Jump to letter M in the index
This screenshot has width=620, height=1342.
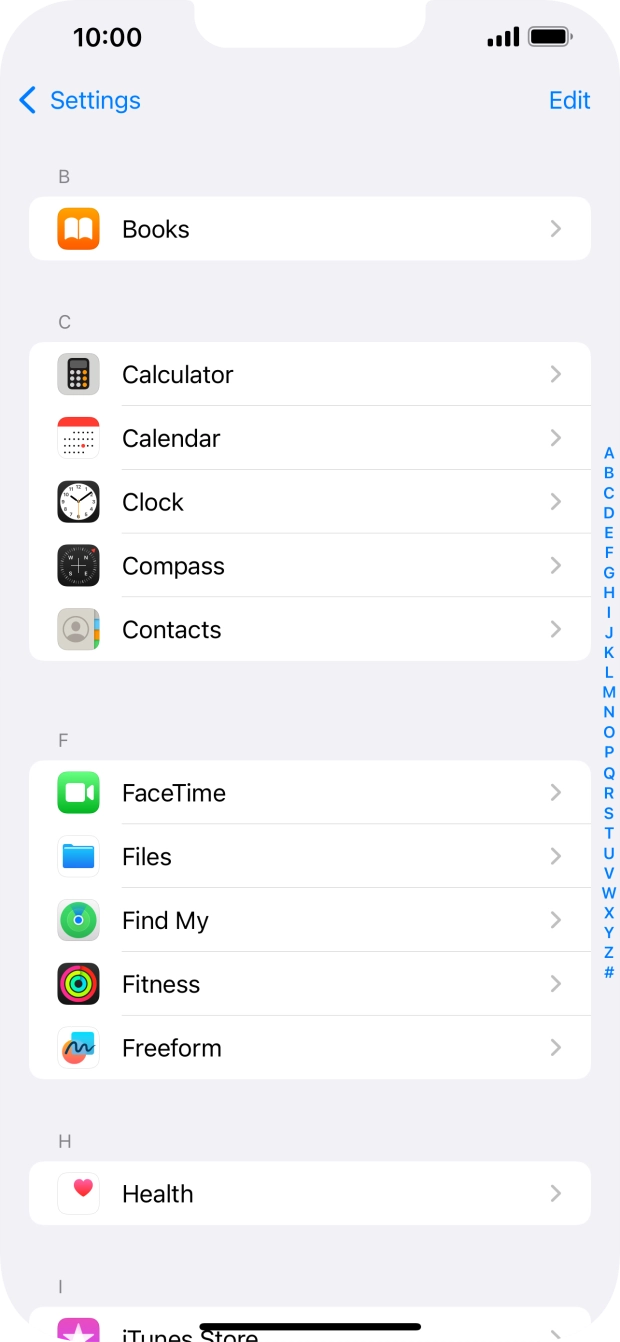point(609,692)
